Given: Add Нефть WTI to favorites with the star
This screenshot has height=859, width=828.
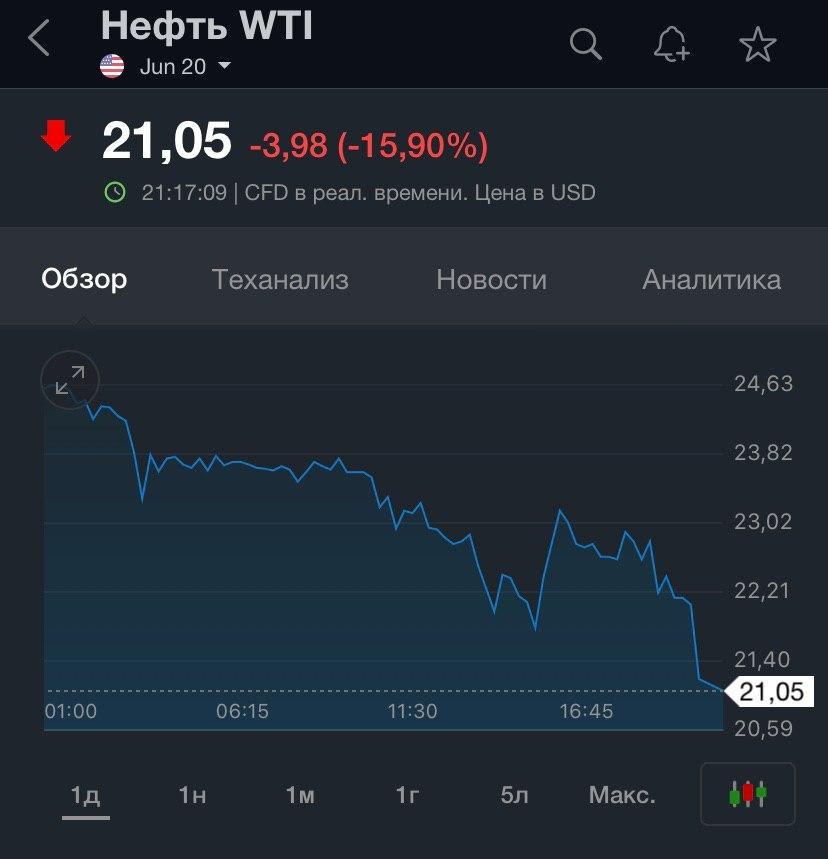Looking at the screenshot, I should [757, 43].
